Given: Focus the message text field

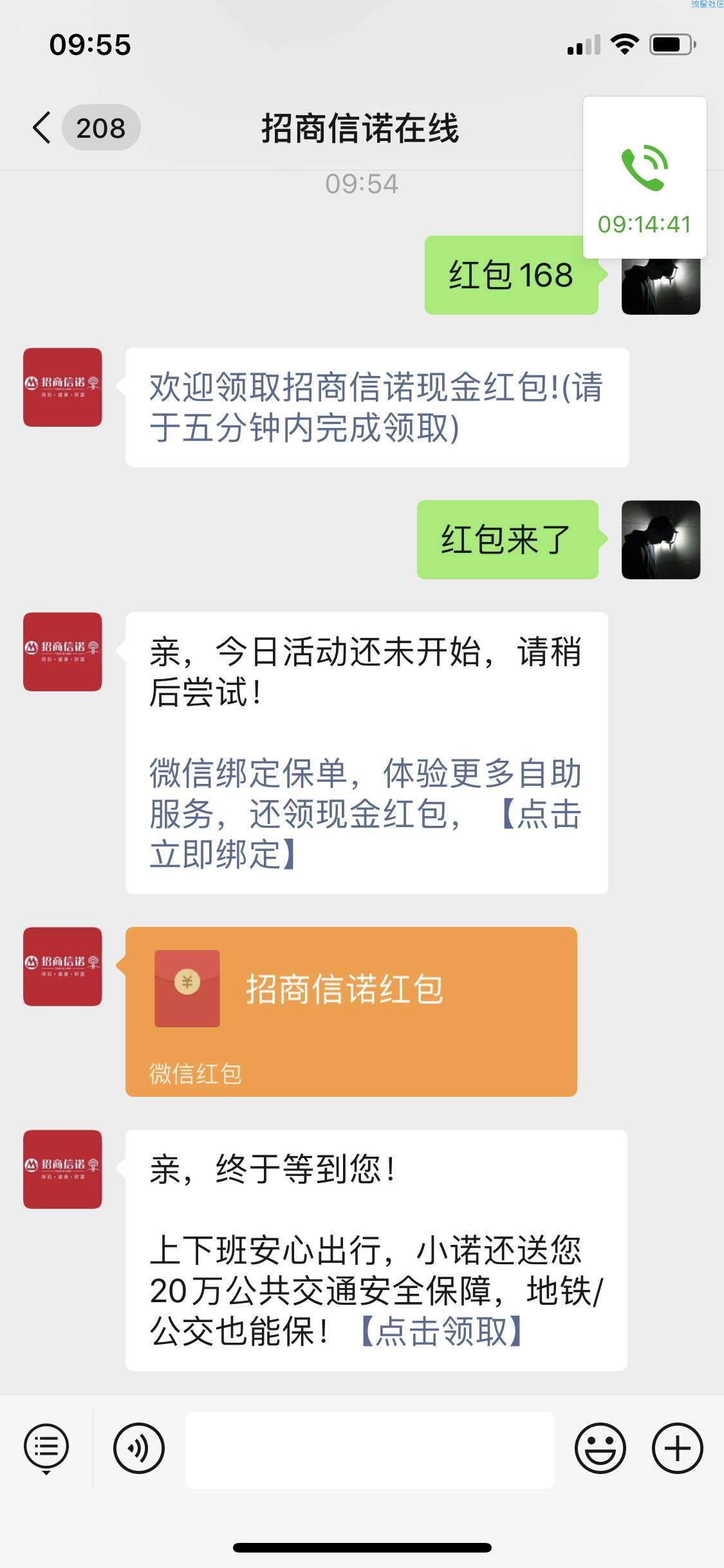Looking at the screenshot, I should [x=369, y=1450].
